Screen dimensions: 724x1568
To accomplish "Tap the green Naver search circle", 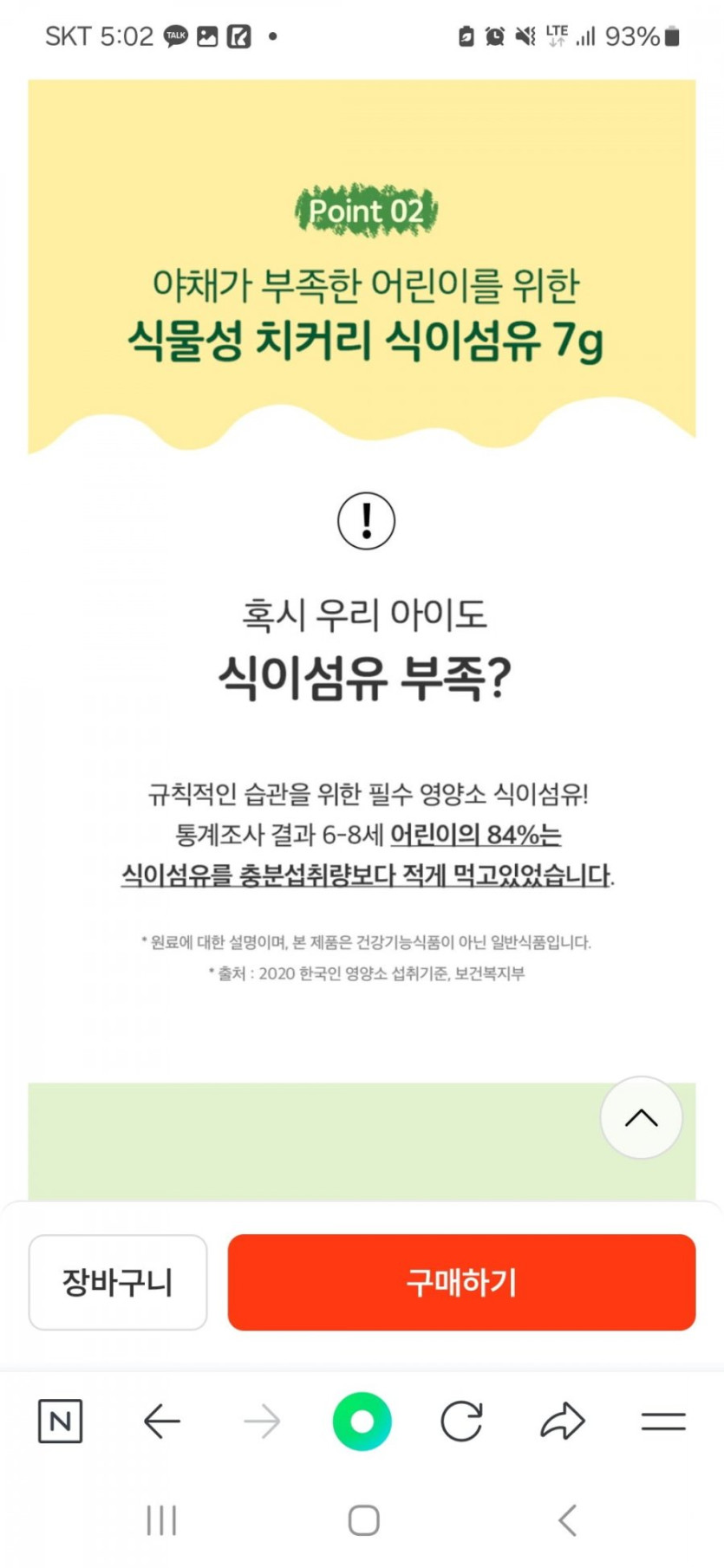I will [362, 1421].
